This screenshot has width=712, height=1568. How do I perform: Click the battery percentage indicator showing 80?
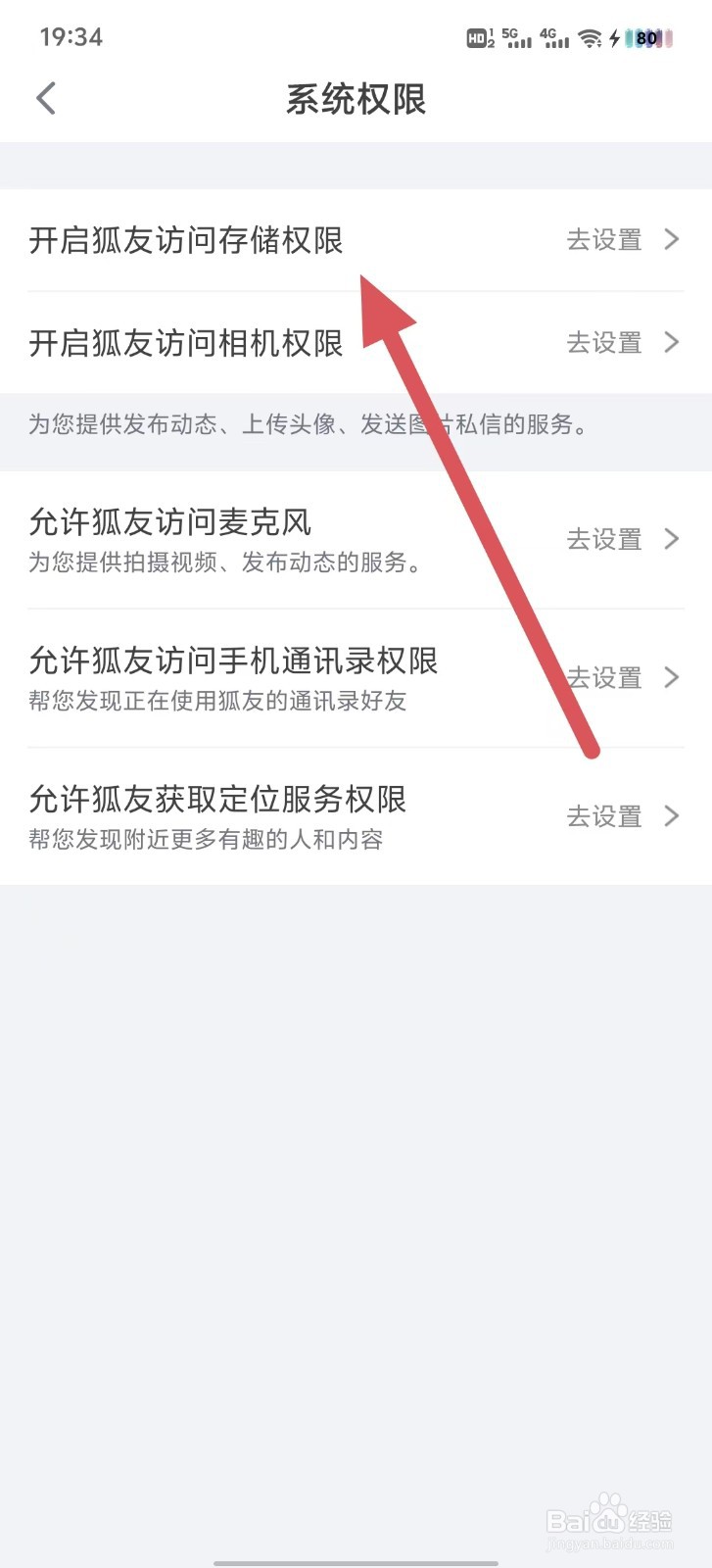pos(646,38)
